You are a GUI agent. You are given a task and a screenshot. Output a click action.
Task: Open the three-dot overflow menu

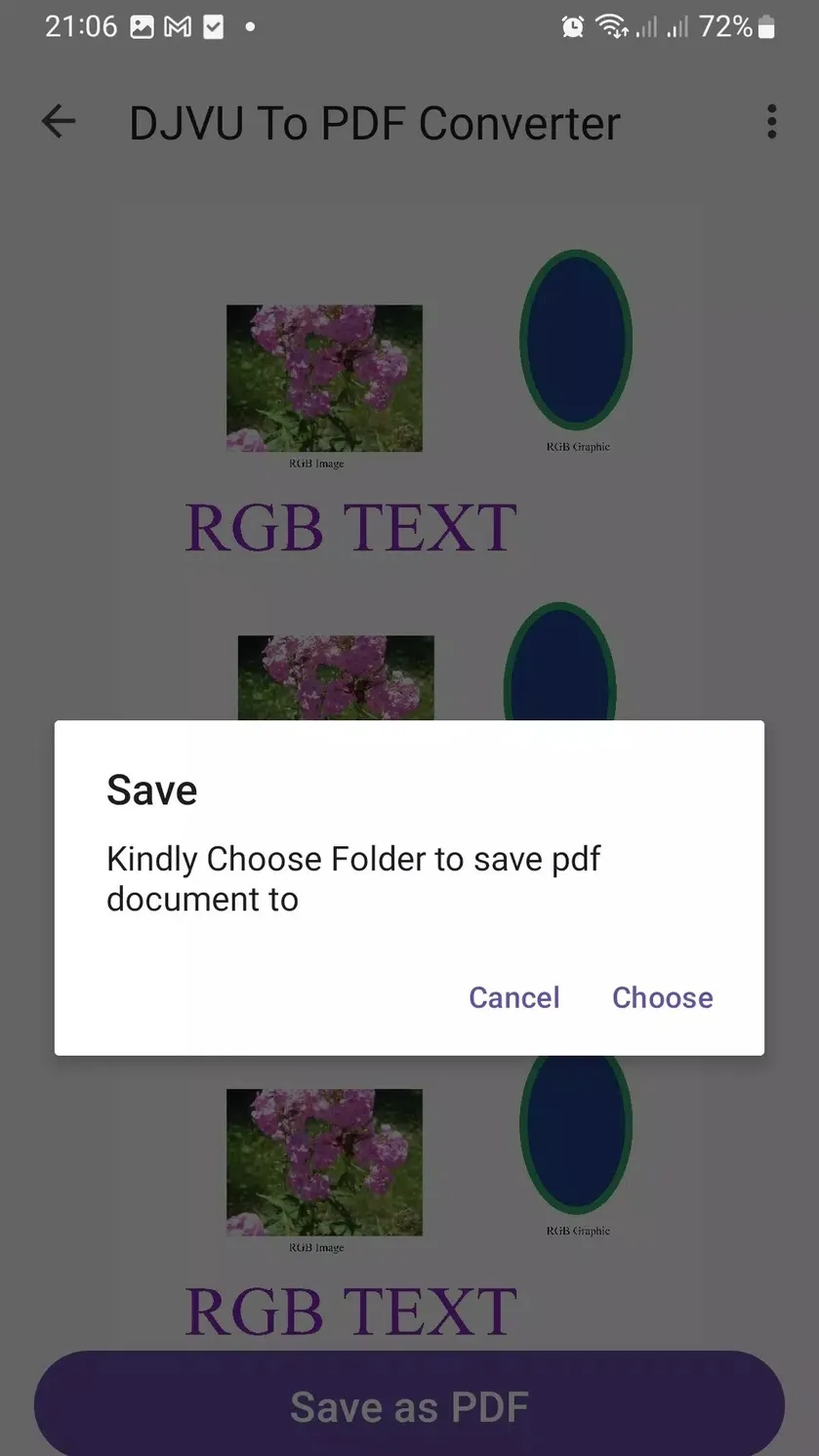tap(771, 122)
